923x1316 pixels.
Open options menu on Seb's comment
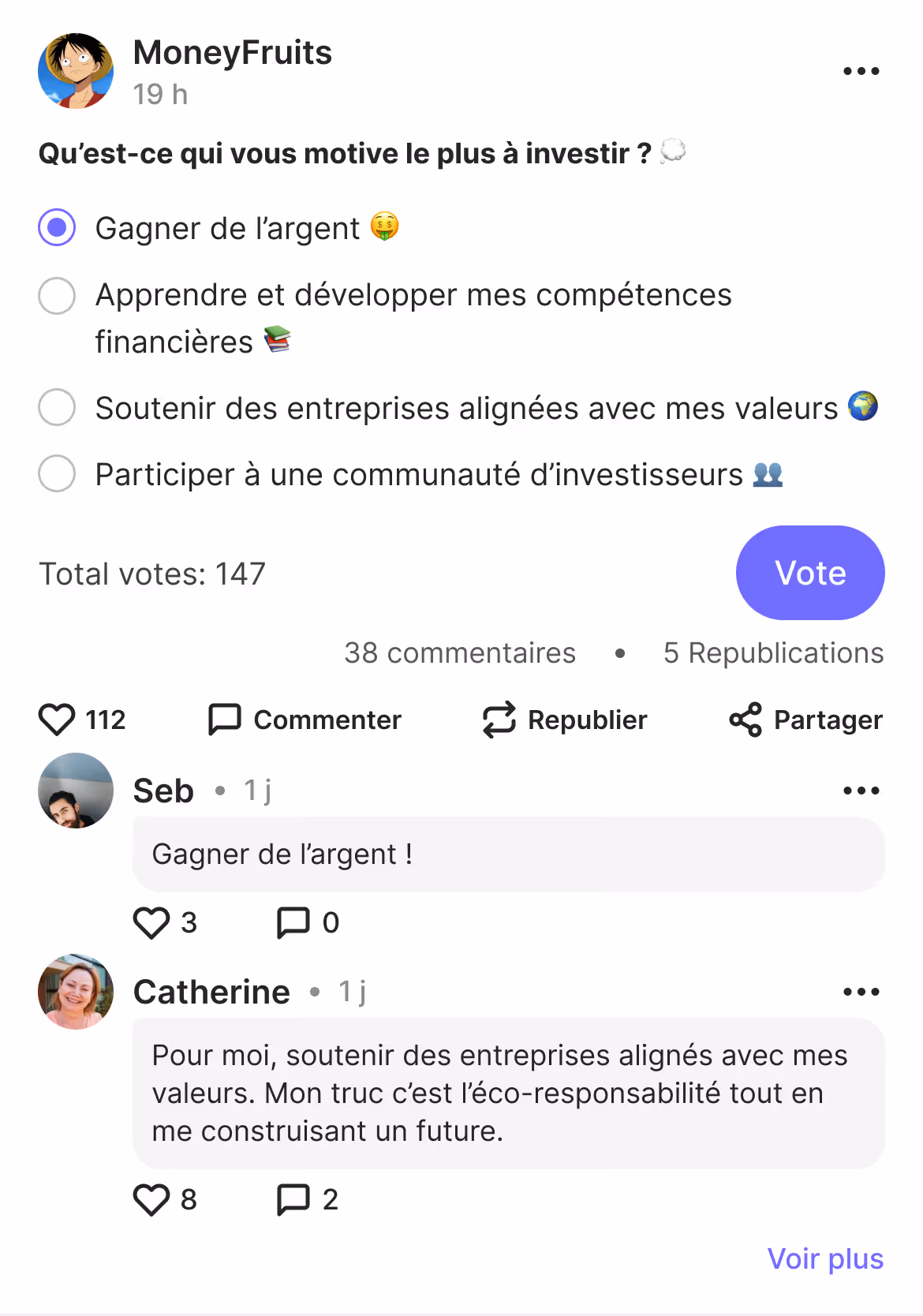861,790
